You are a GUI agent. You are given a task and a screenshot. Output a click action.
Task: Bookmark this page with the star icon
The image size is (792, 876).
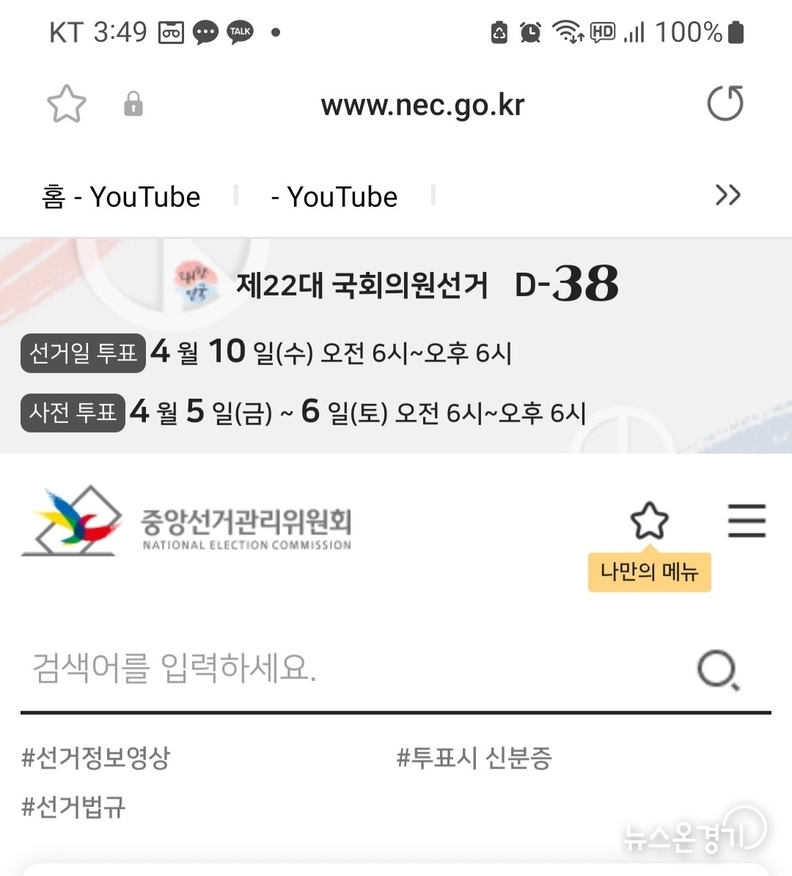point(67,104)
